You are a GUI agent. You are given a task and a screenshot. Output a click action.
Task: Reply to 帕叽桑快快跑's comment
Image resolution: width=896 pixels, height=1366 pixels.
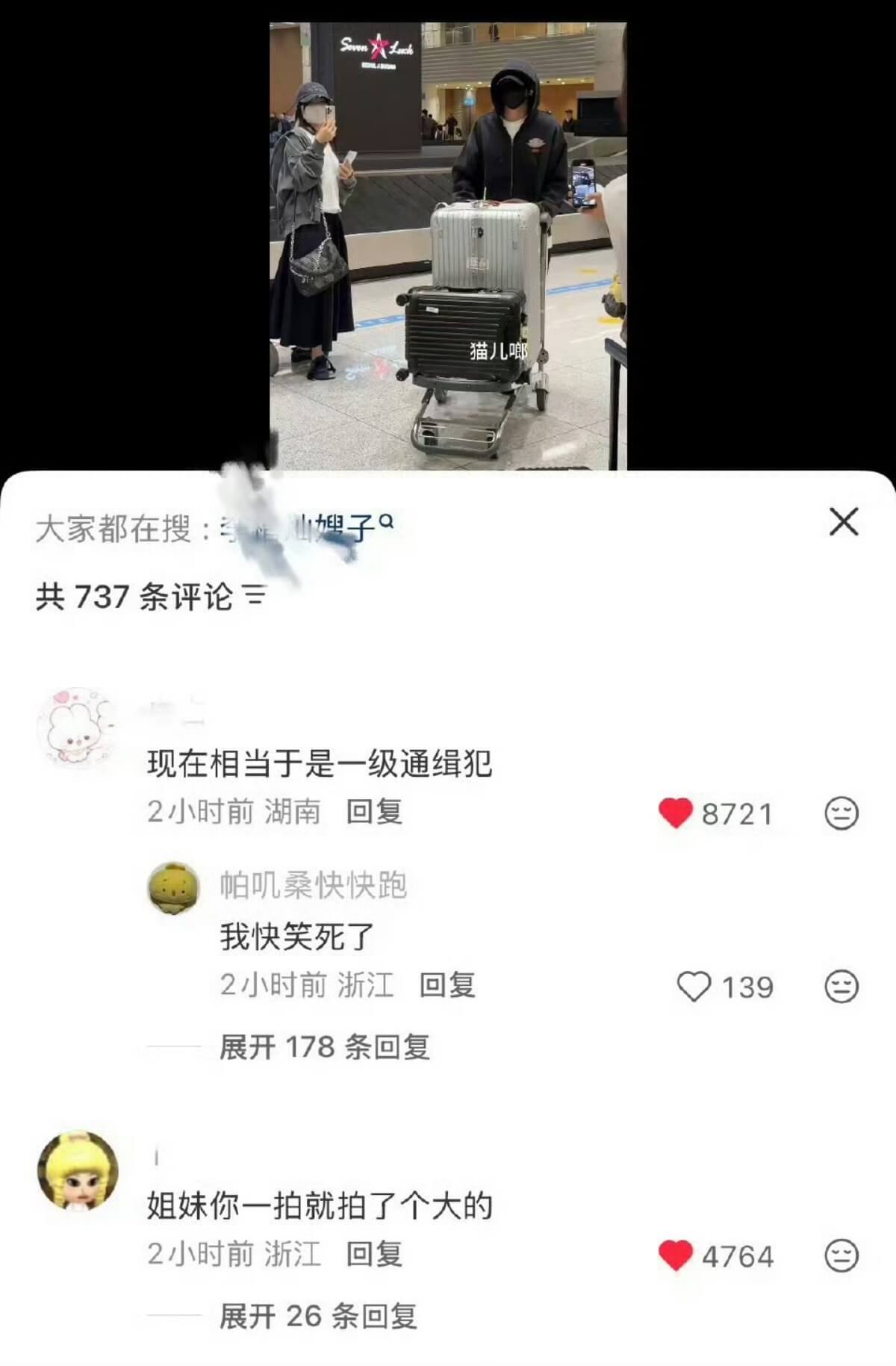(x=447, y=986)
